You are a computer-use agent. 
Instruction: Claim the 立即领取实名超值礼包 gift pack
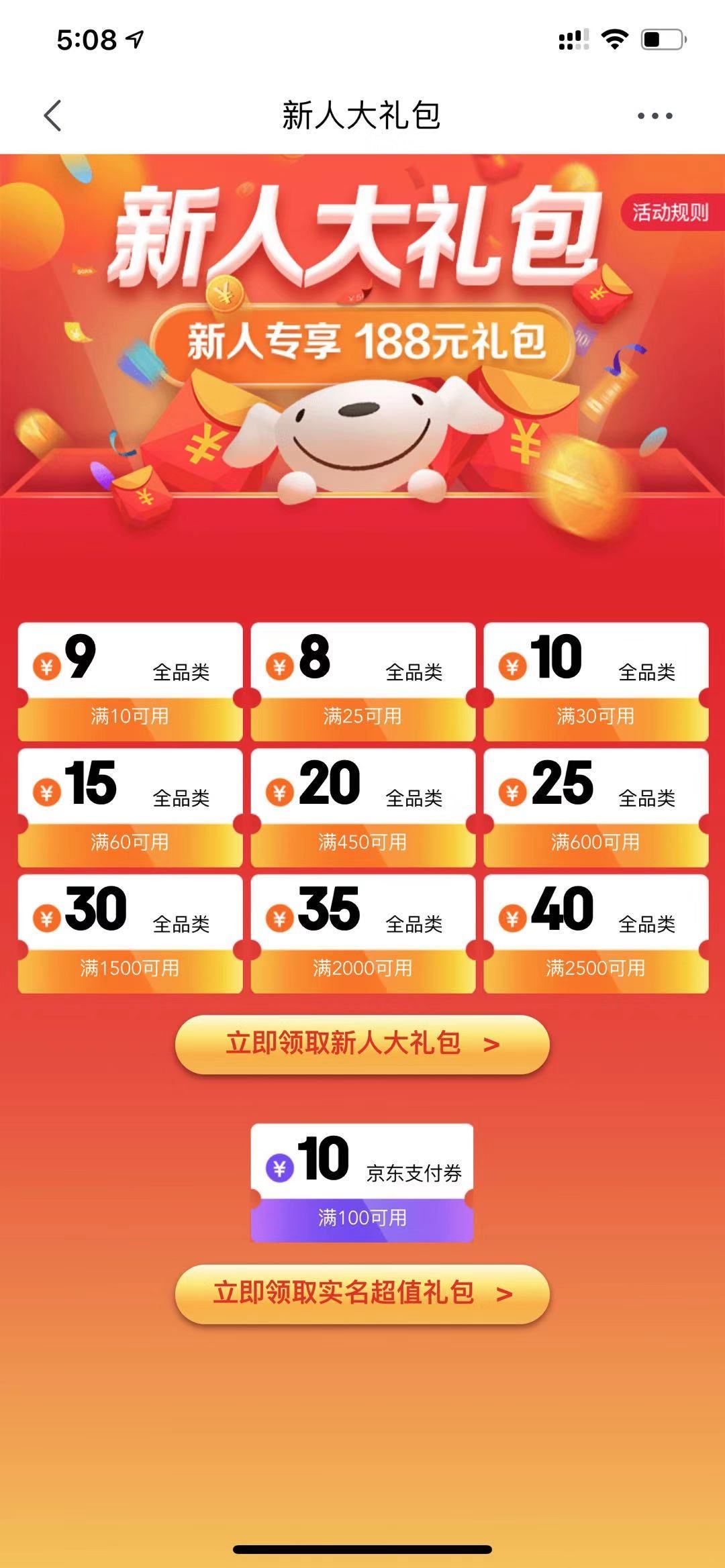pyautogui.click(x=362, y=1294)
